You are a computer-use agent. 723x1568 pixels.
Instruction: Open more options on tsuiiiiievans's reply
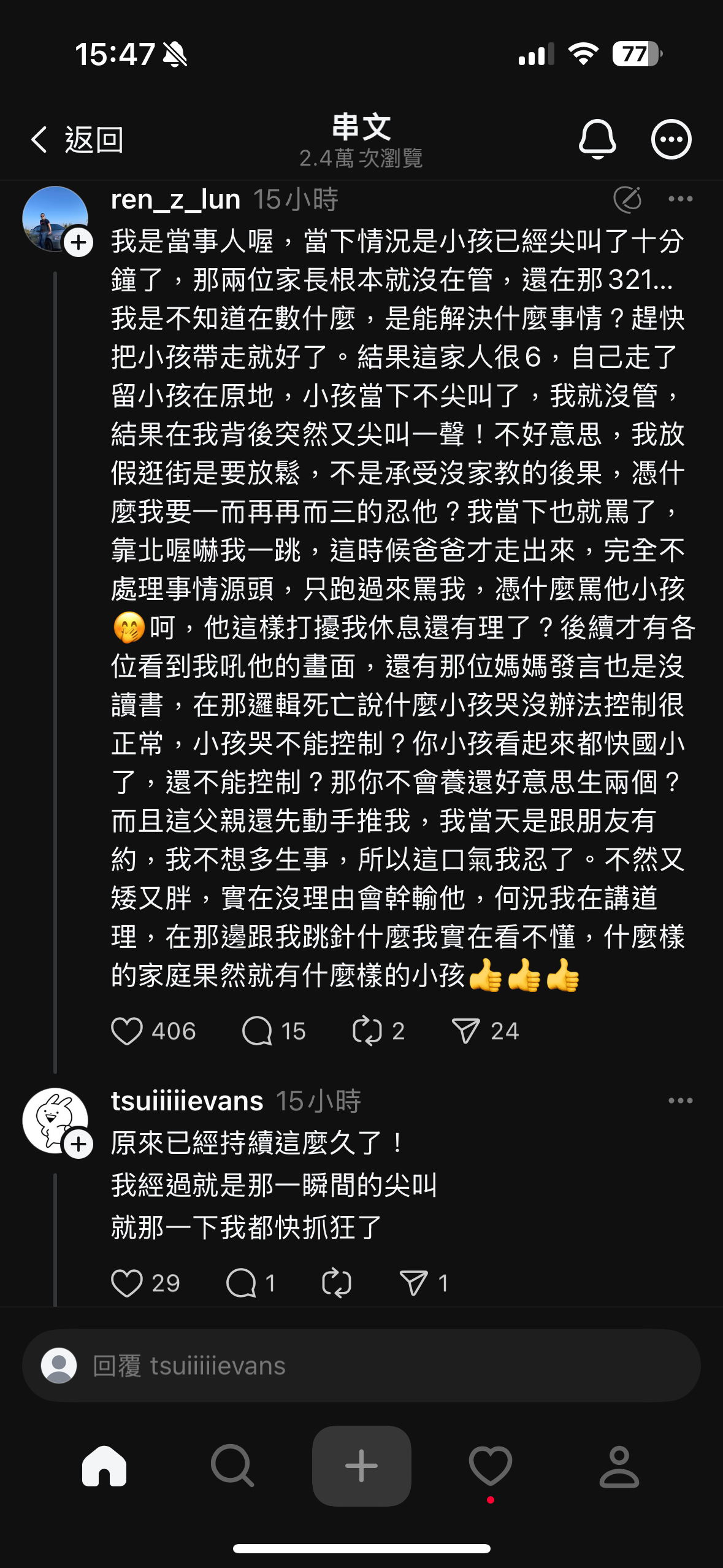point(680,1101)
